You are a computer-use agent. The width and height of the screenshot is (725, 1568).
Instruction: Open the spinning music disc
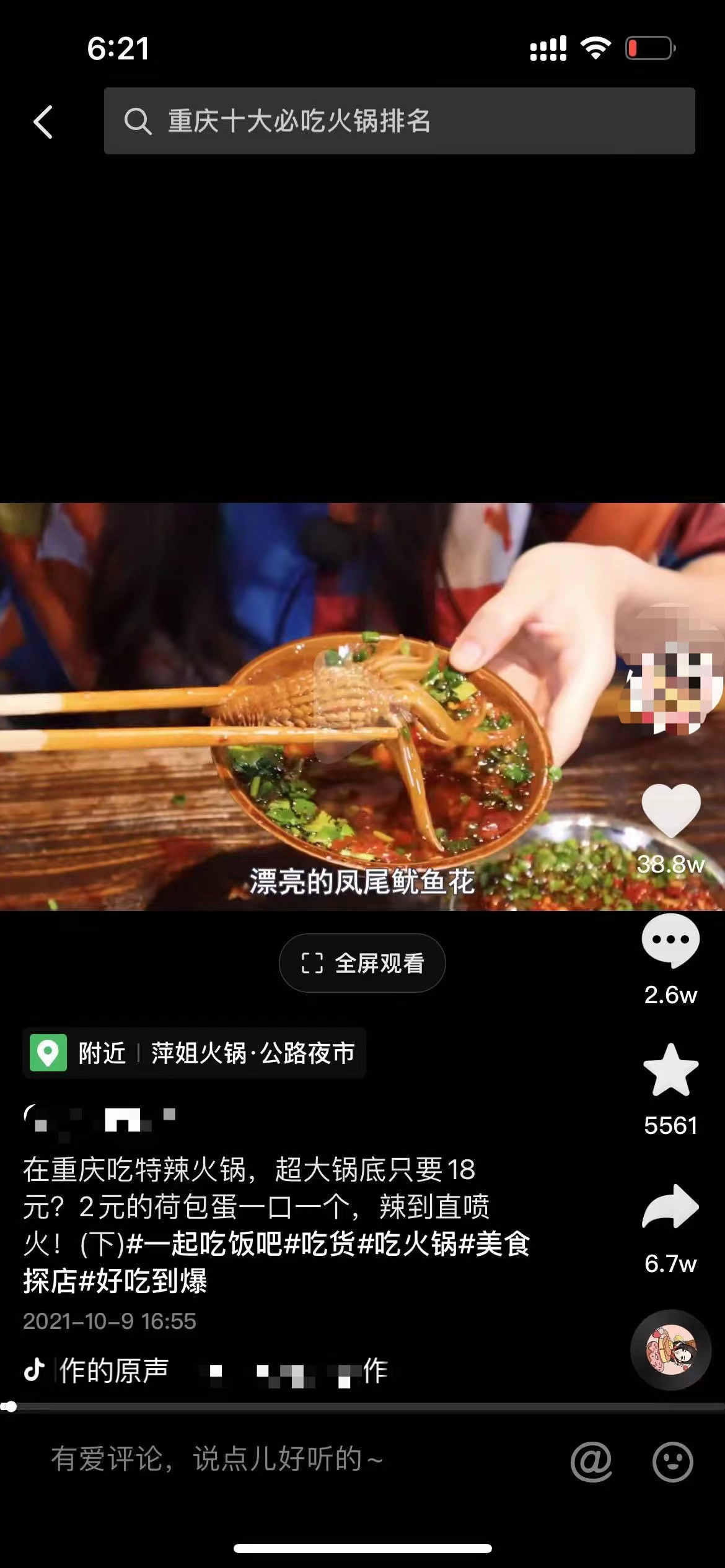pyautogui.click(x=670, y=1350)
